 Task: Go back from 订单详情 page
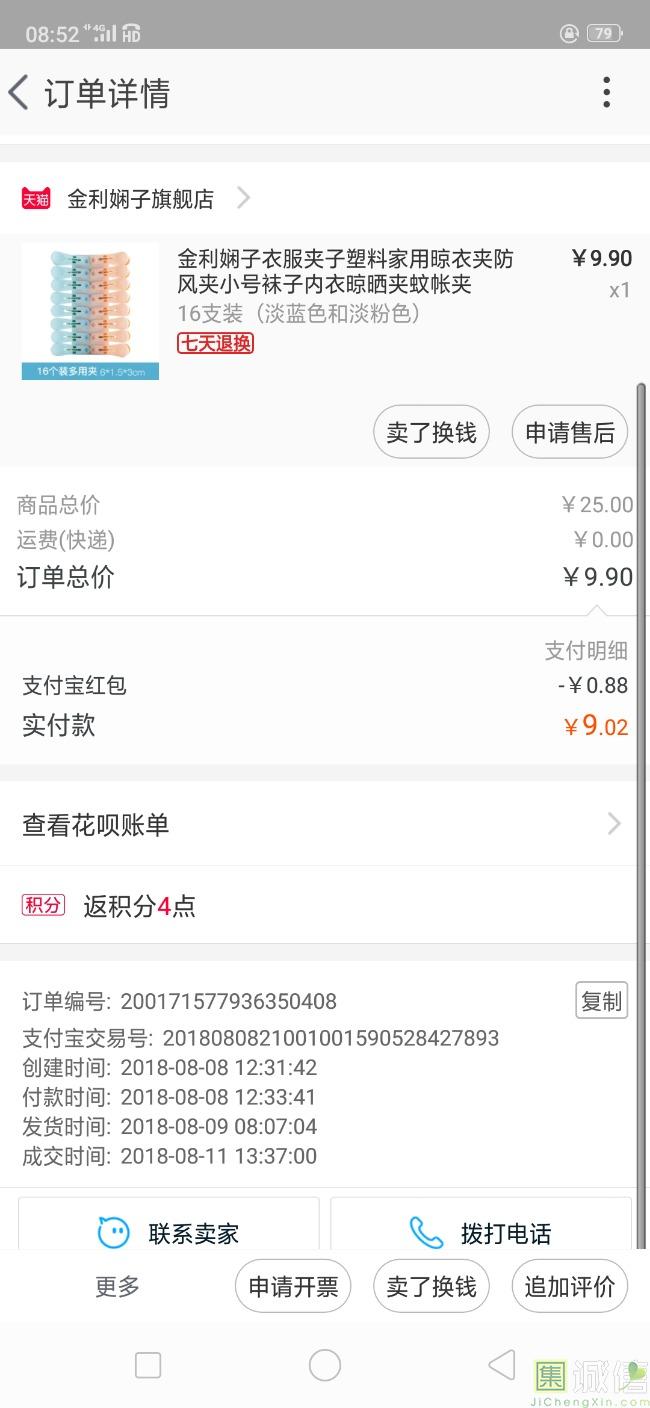(x=20, y=93)
